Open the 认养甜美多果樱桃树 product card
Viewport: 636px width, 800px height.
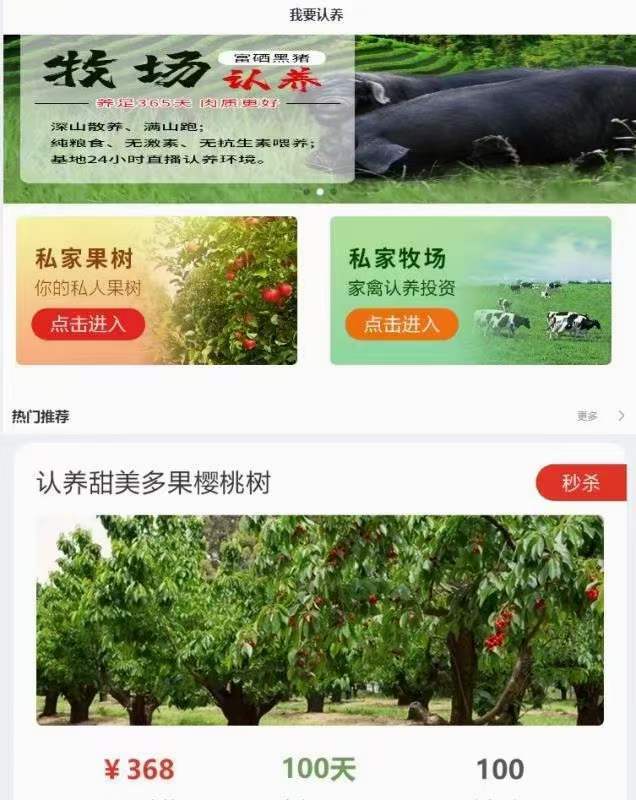[x=319, y=620]
